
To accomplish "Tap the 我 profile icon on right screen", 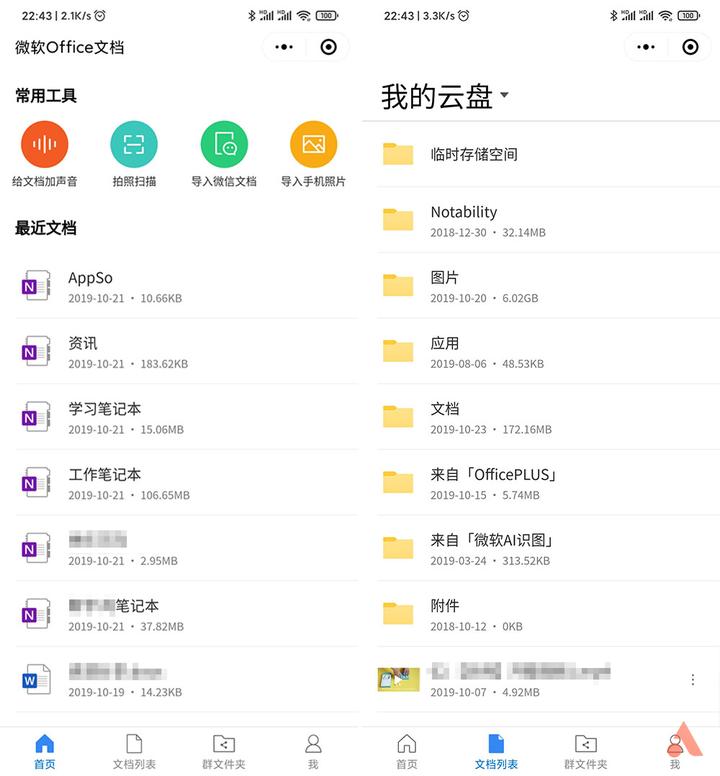I will (674, 745).
